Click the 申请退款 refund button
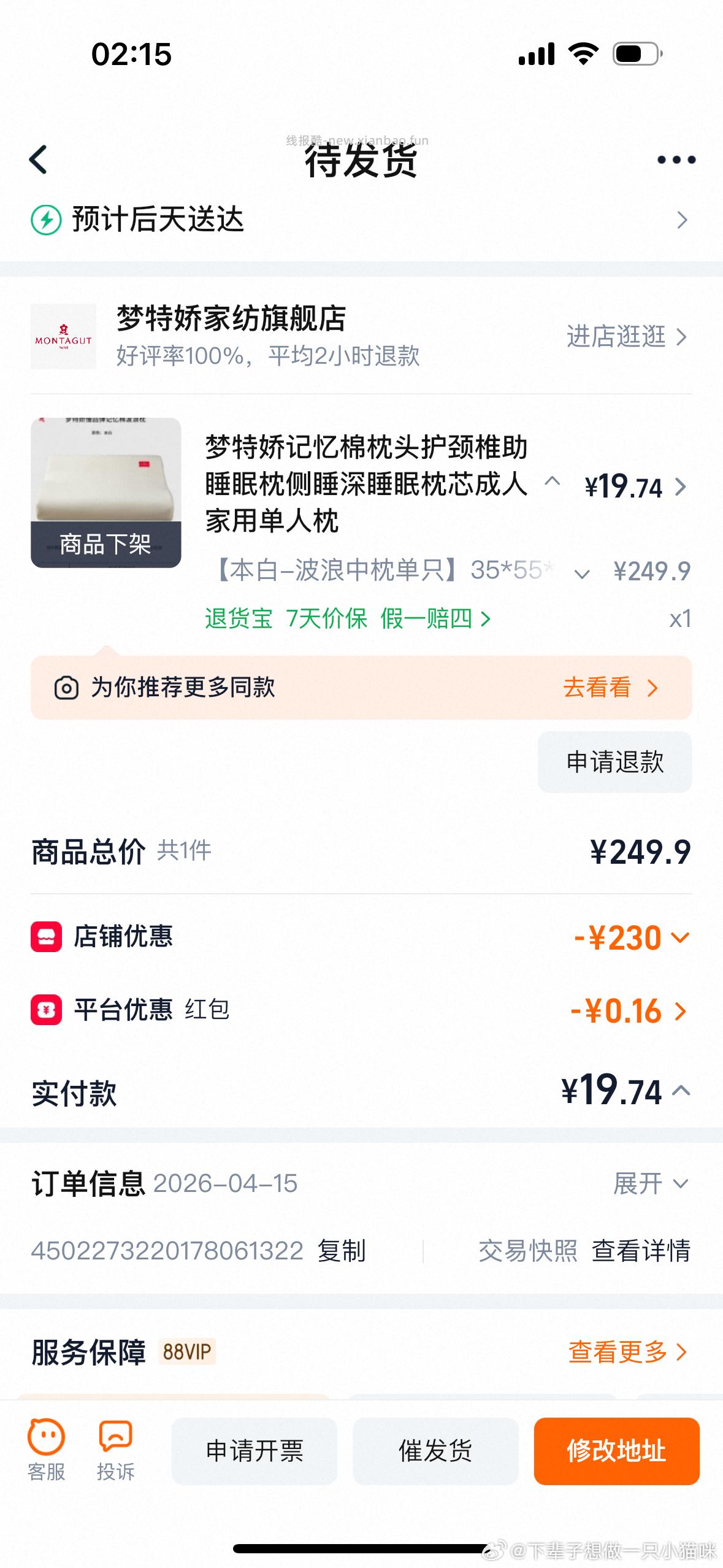This screenshot has width=723, height=1568. point(614,762)
